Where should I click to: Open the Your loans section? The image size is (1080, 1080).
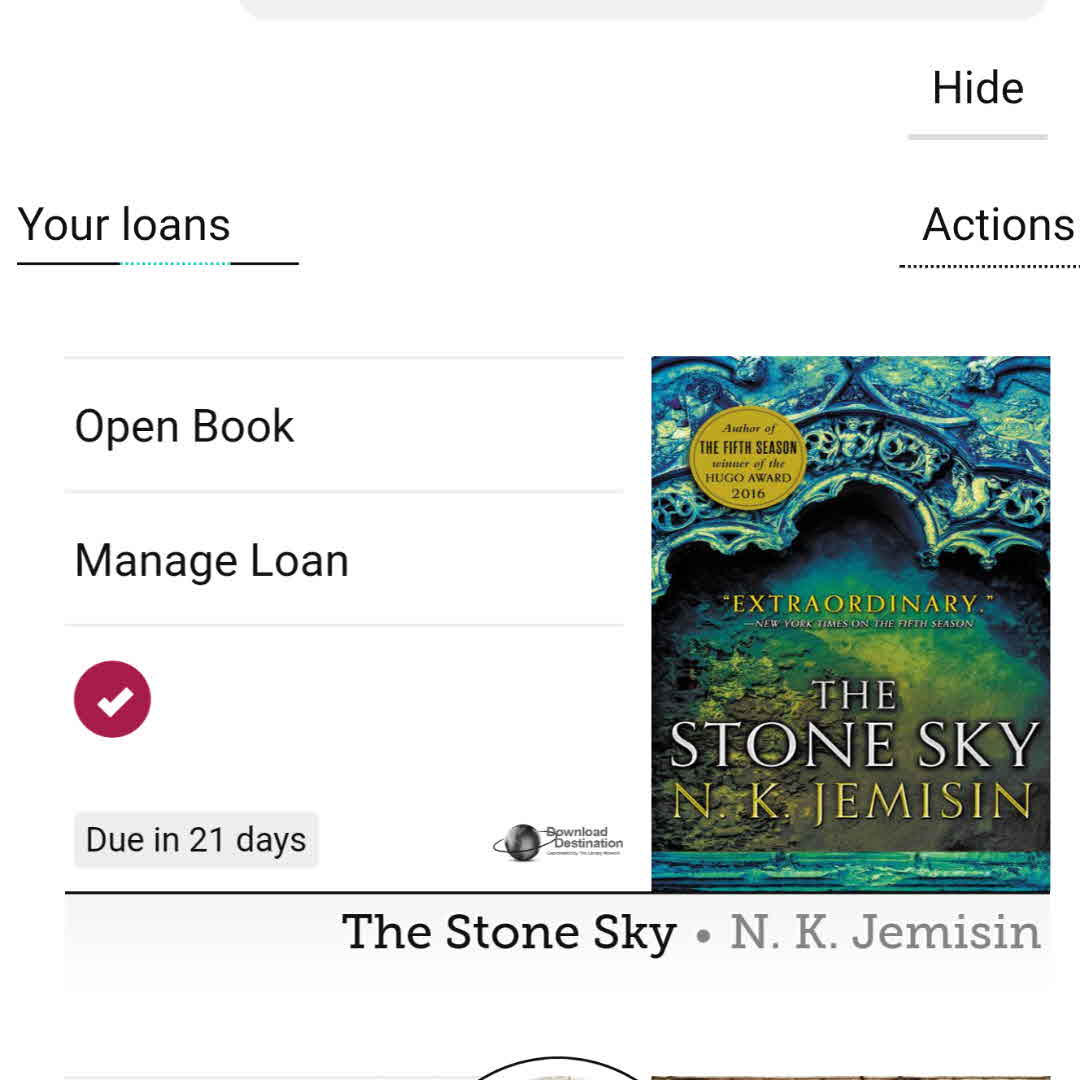coord(125,225)
